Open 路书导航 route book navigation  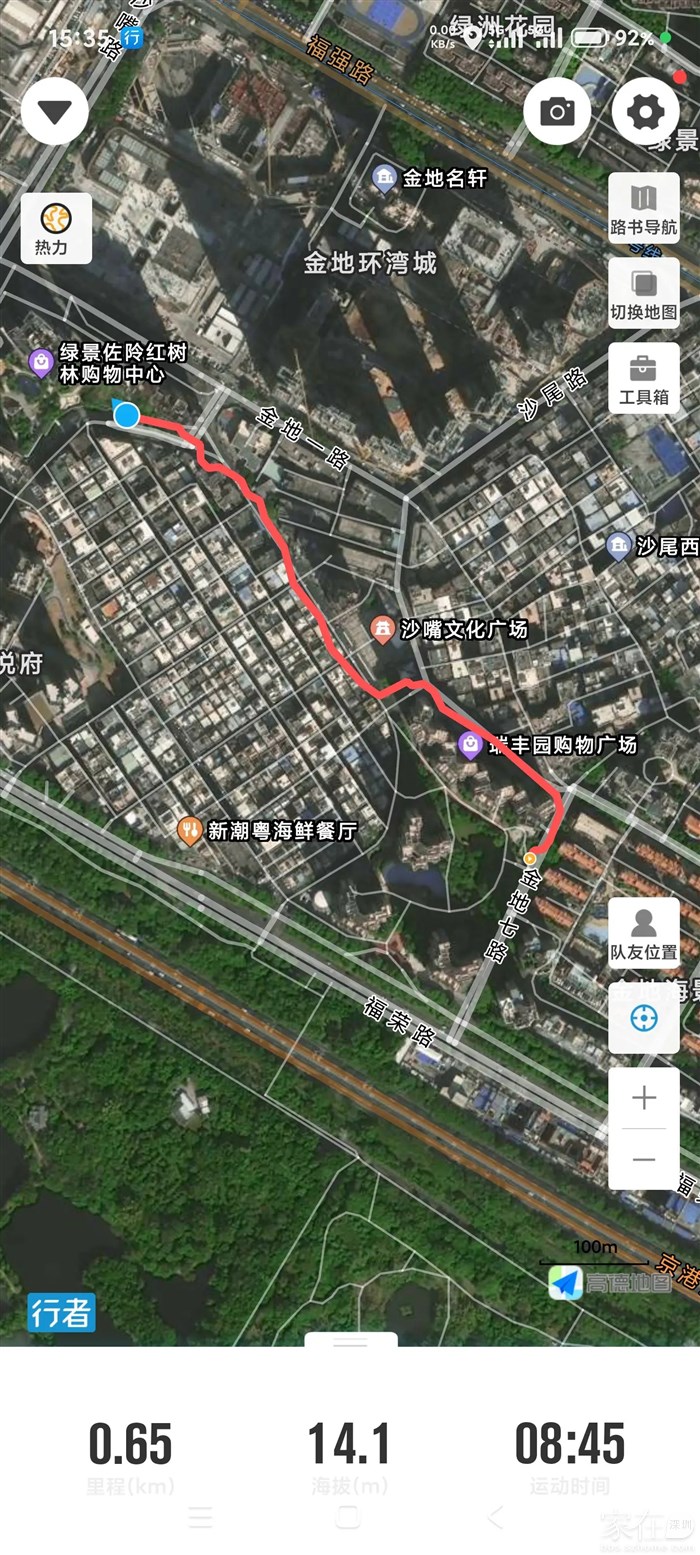point(644,208)
